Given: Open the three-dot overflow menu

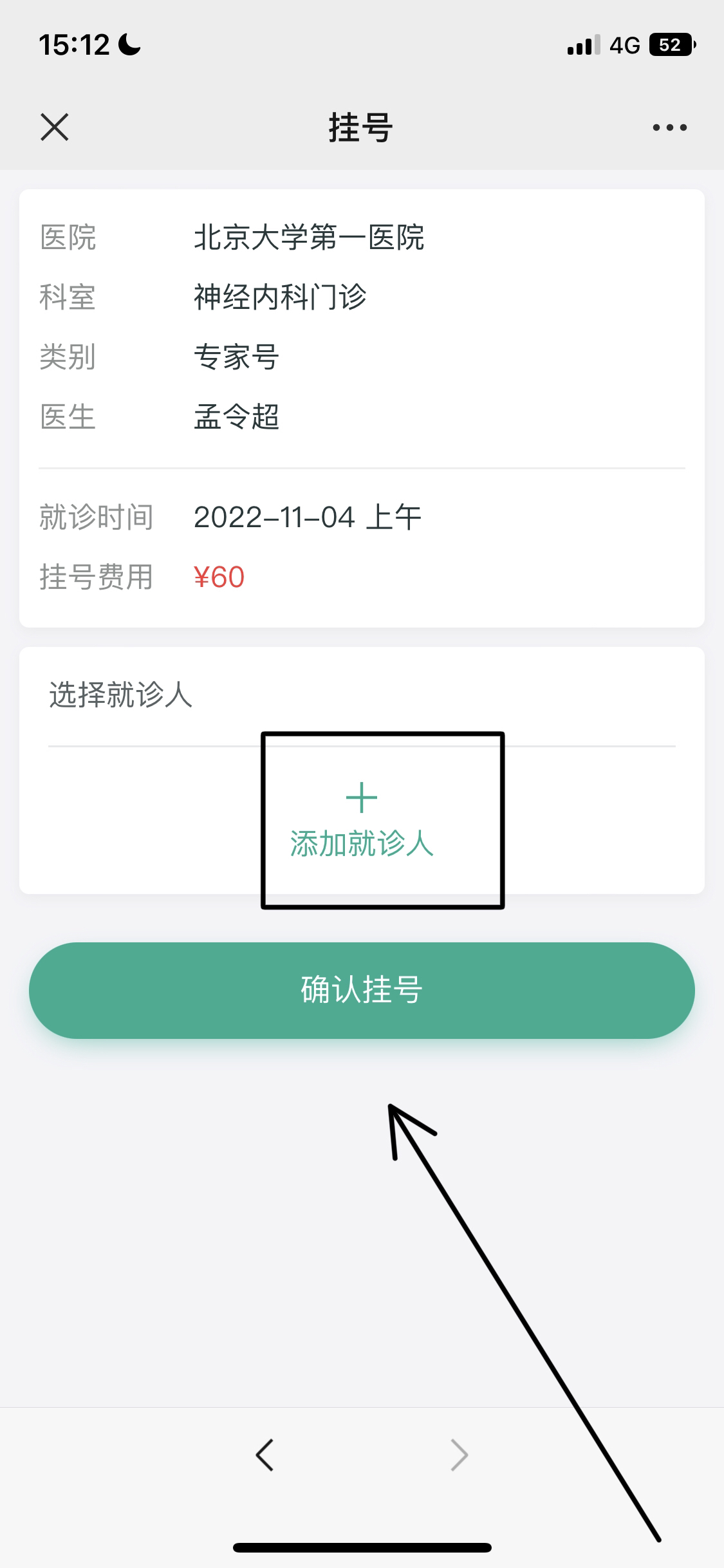Looking at the screenshot, I should point(669,127).
